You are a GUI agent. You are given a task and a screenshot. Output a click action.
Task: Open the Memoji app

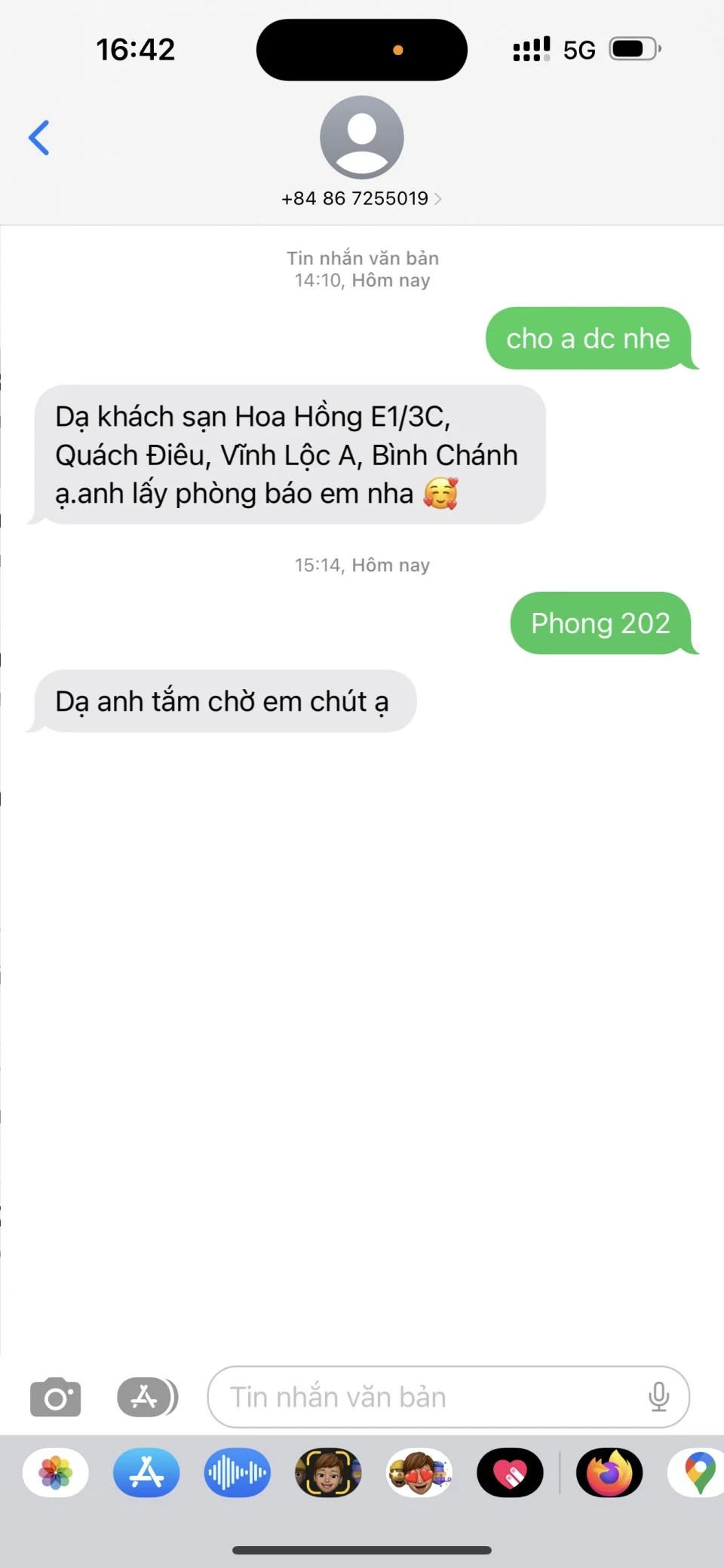click(328, 1472)
